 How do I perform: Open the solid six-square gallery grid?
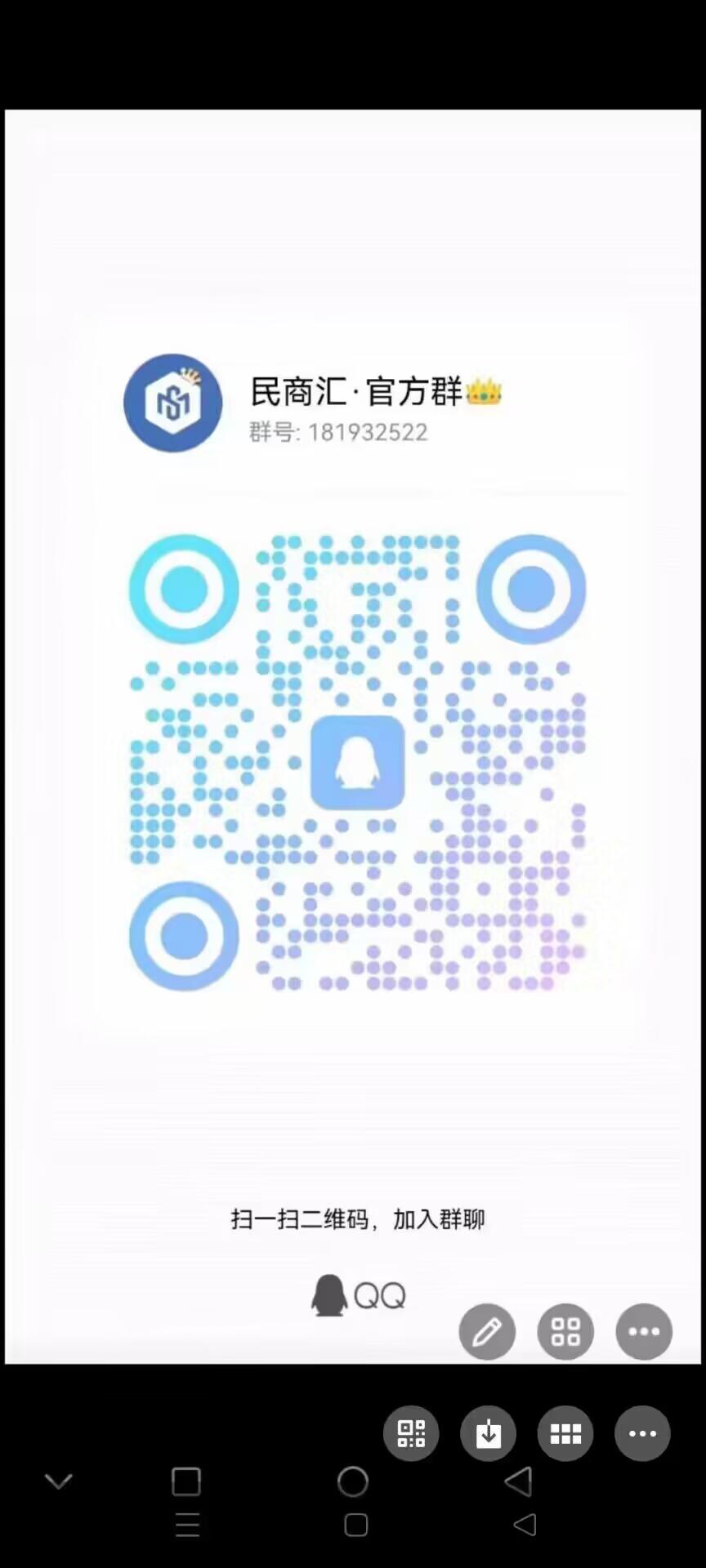[x=565, y=1433]
